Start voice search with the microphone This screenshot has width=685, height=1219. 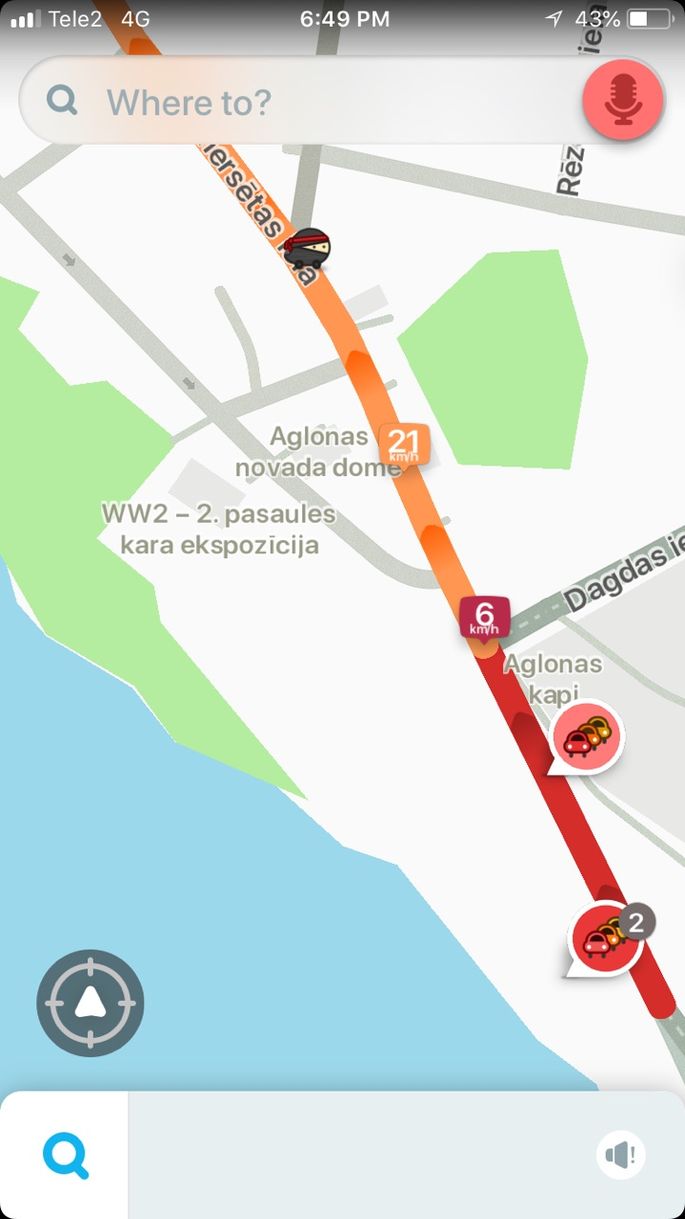[623, 99]
